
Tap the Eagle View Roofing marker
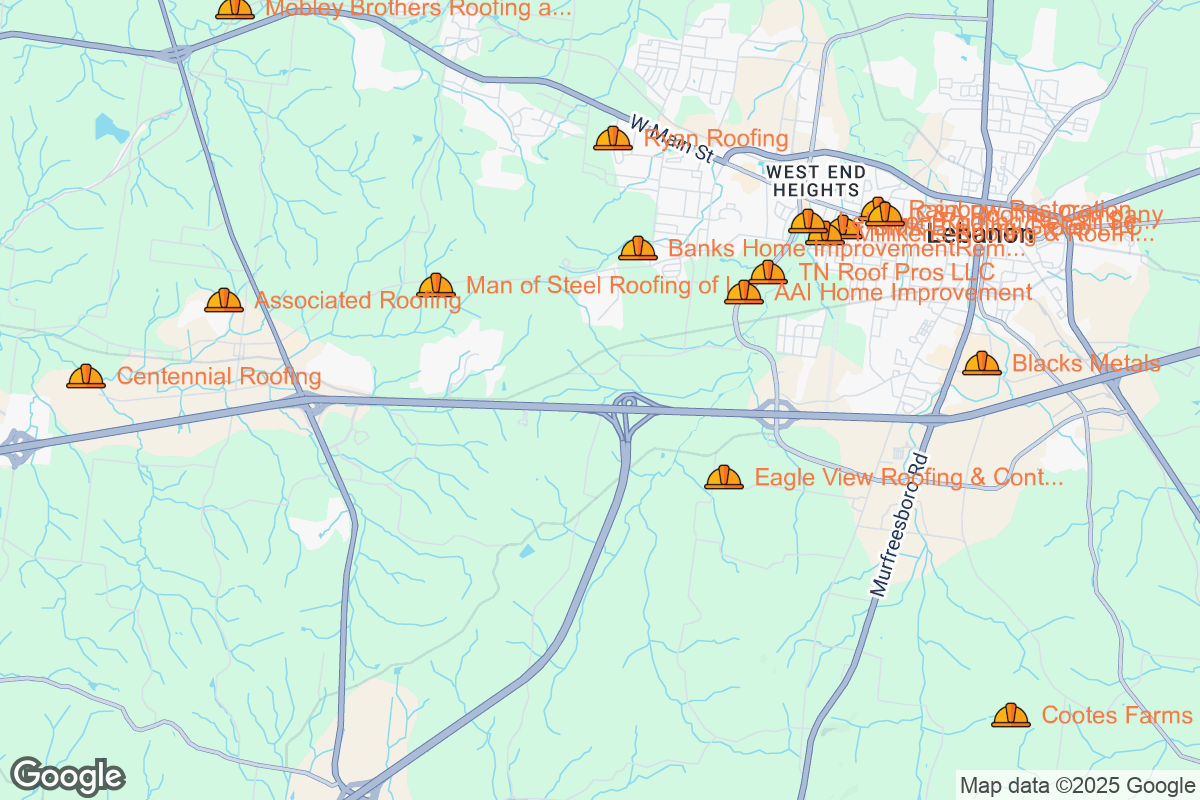[724, 477]
